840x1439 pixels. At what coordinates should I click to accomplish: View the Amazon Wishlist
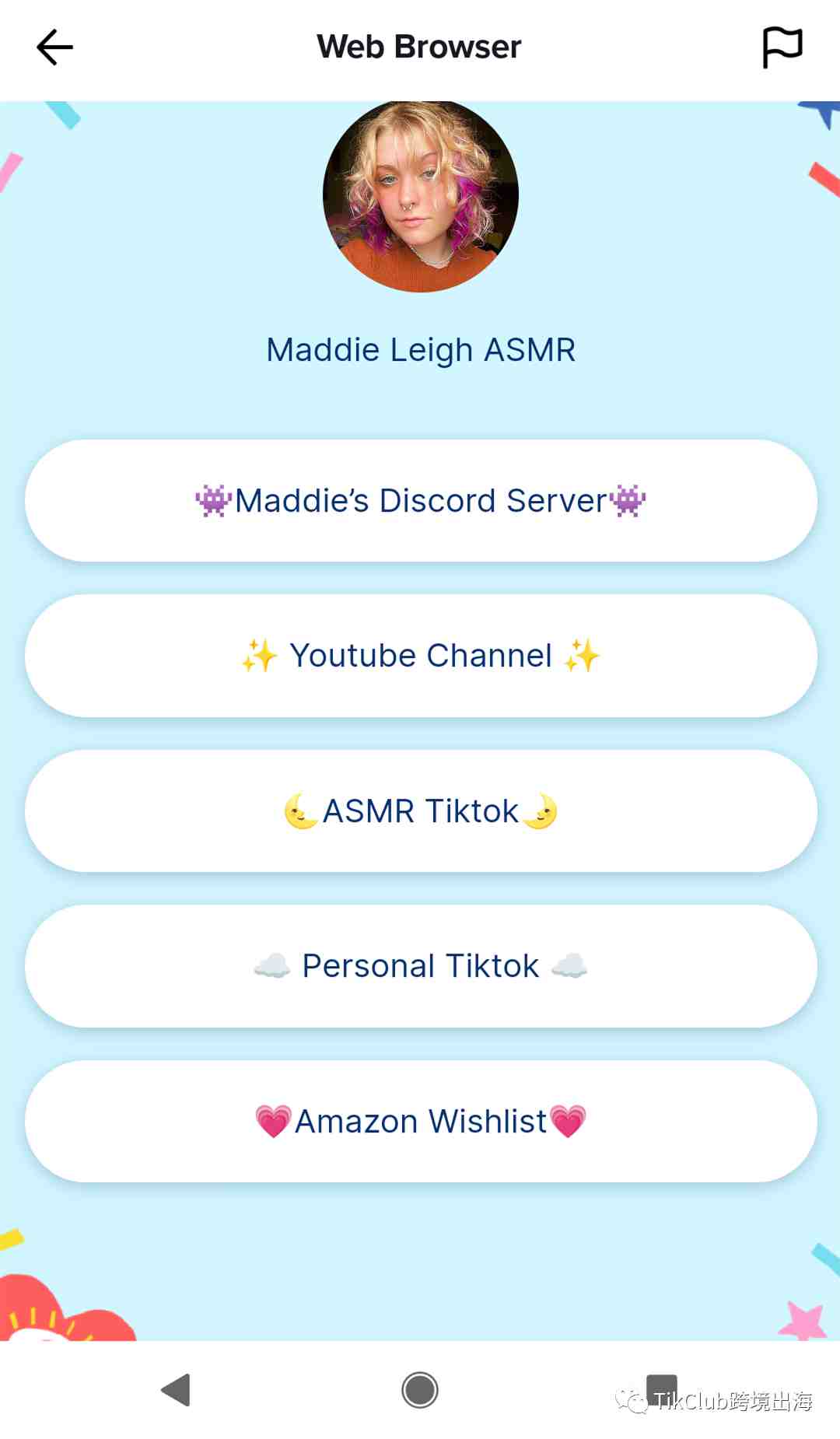point(421,1121)
